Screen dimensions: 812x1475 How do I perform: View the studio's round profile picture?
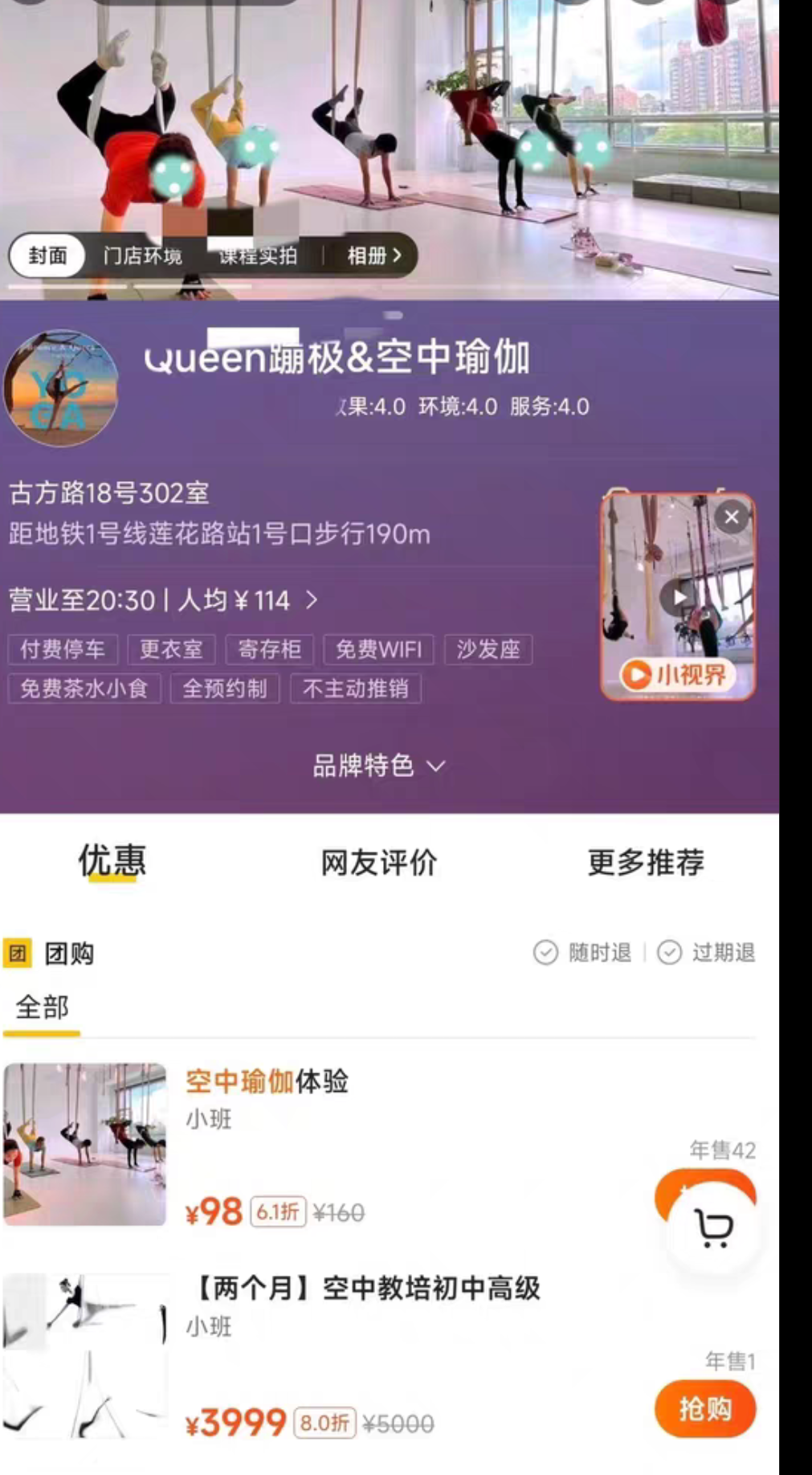[x=61, y=388]
